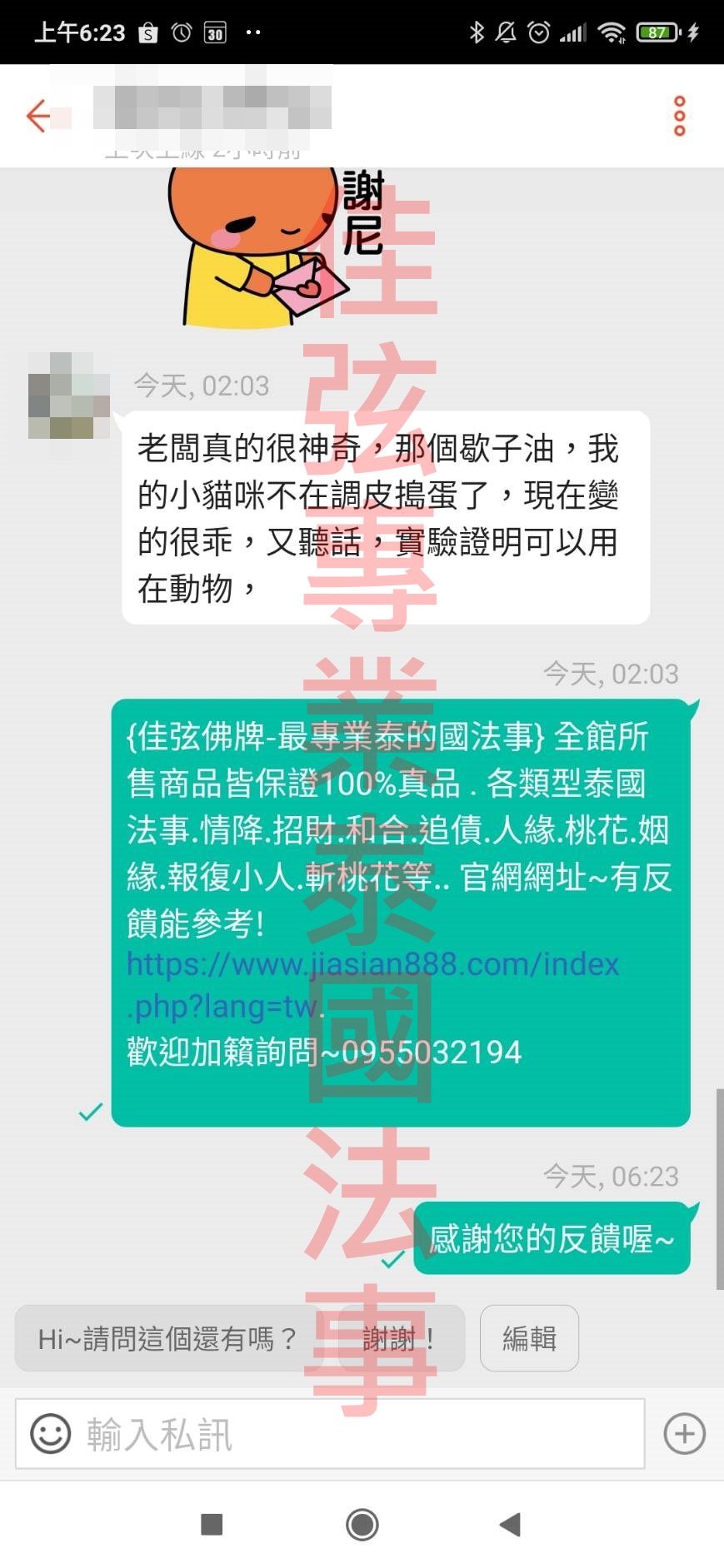Open the three-dot overflow menu
Image resolution: width=724 pixels, height=1568 pixels.
(679, 116)
